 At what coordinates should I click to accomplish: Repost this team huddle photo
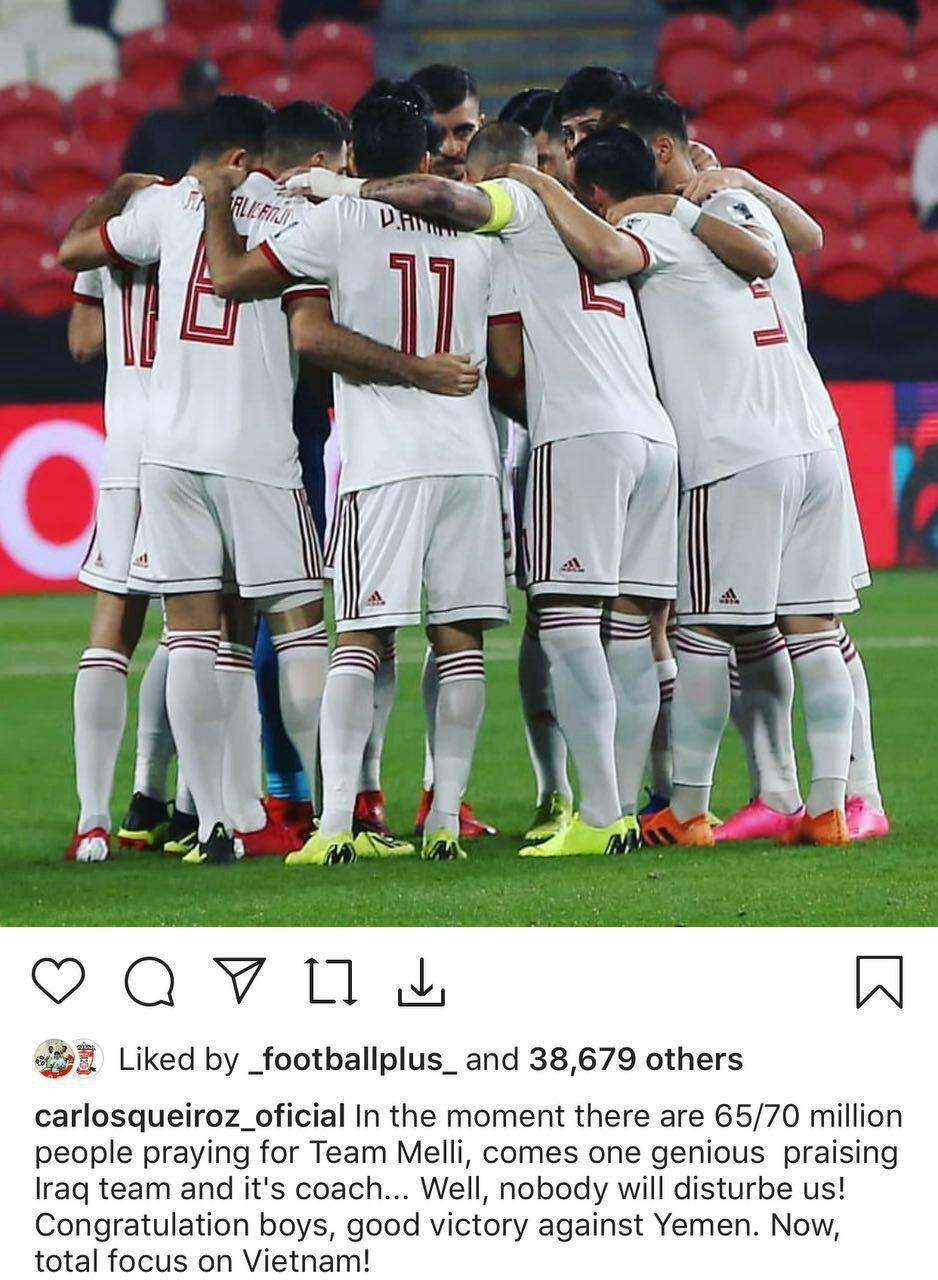point(331,981)
